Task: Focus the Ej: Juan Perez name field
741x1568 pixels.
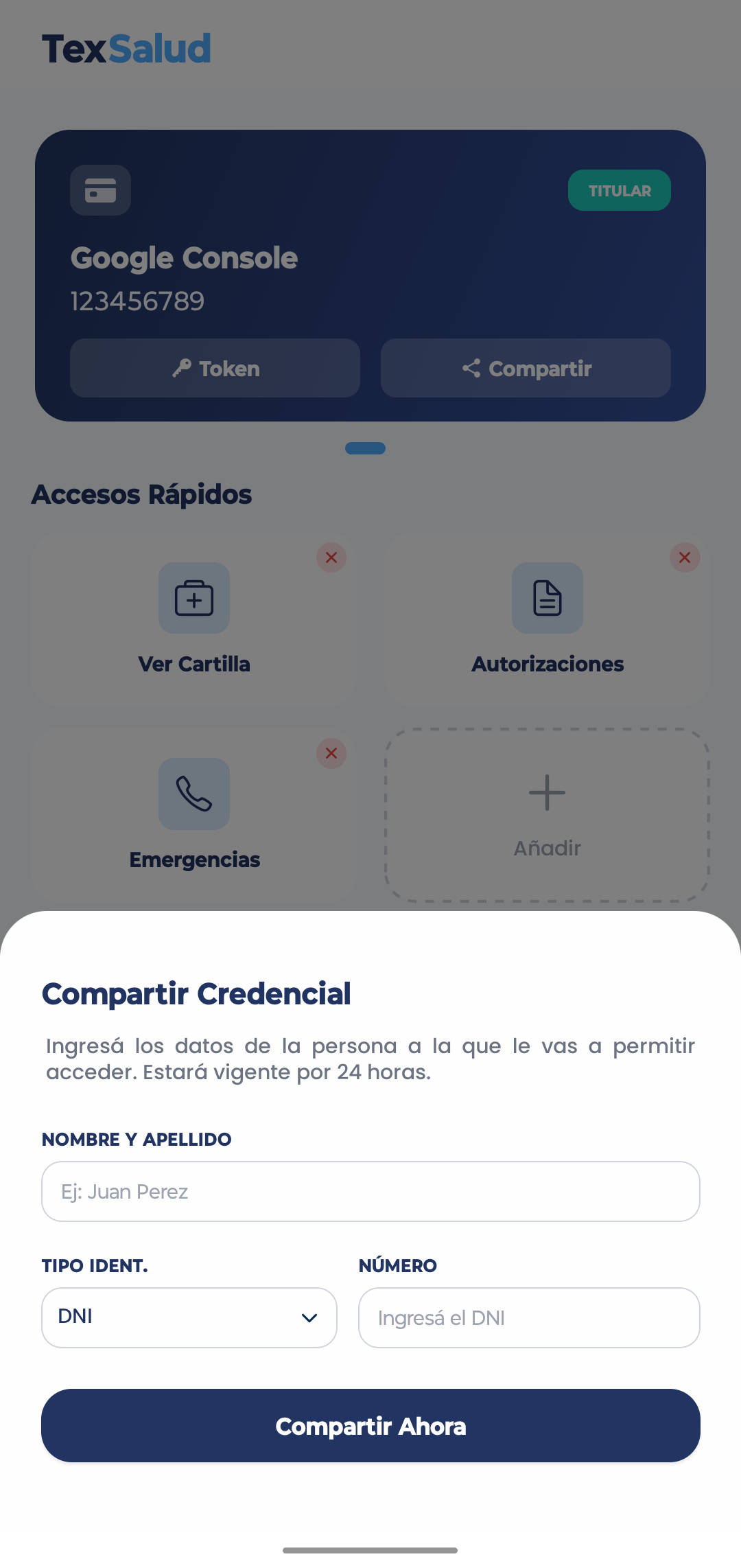Action: pos(370,1191)
